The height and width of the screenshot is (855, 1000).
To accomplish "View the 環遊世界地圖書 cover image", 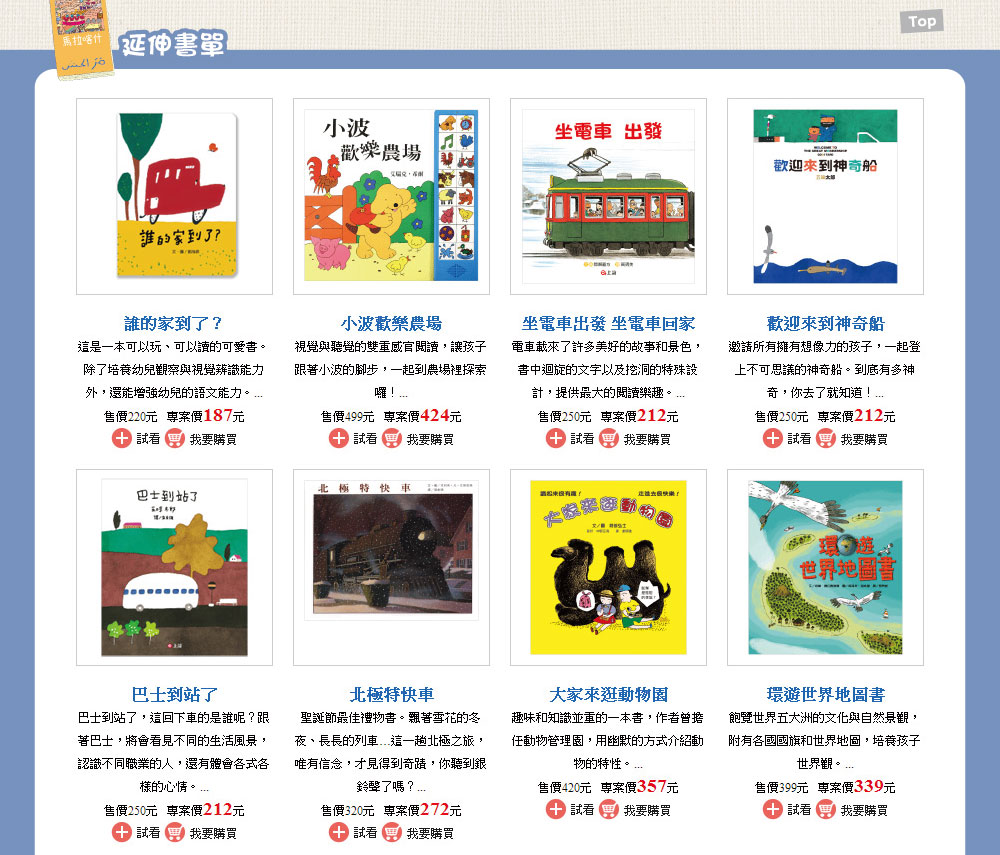I will 825,567.
